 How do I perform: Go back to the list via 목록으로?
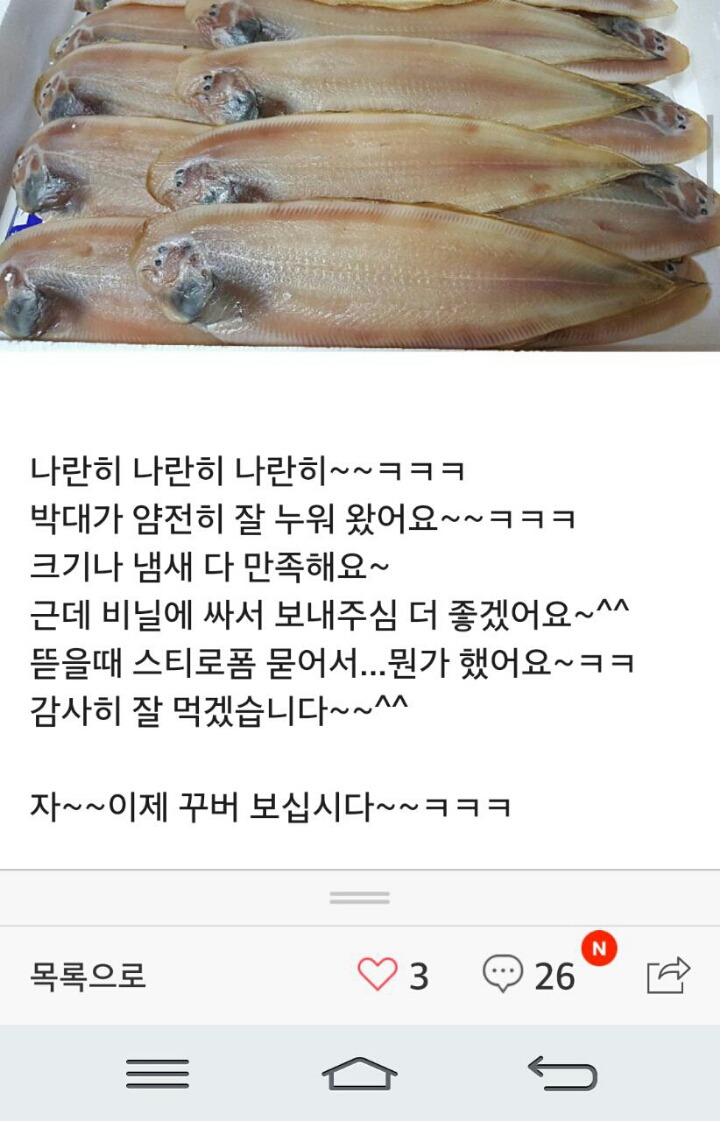click(88, 975)
